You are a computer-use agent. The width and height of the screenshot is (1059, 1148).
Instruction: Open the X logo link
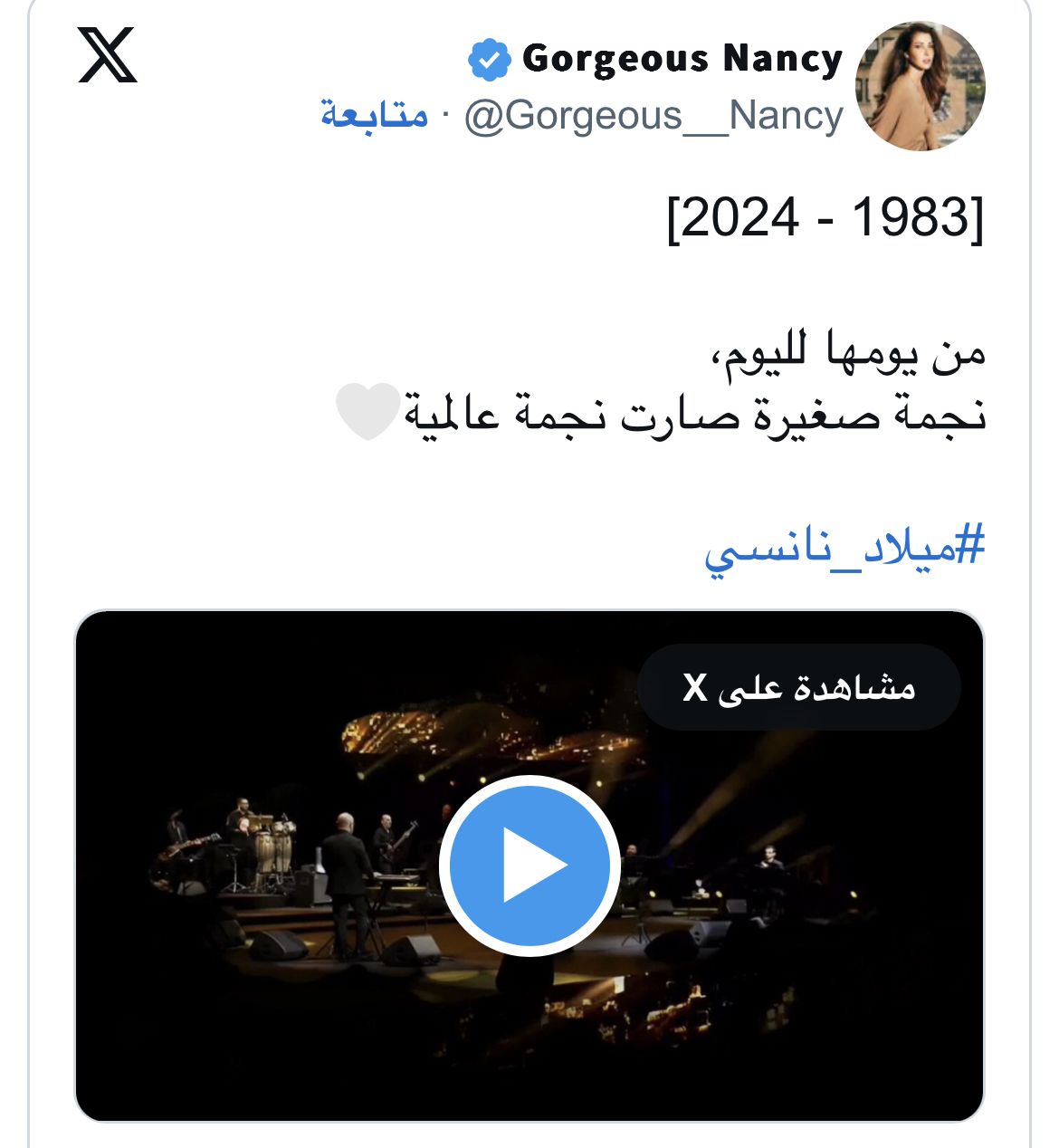pos(108,55)
